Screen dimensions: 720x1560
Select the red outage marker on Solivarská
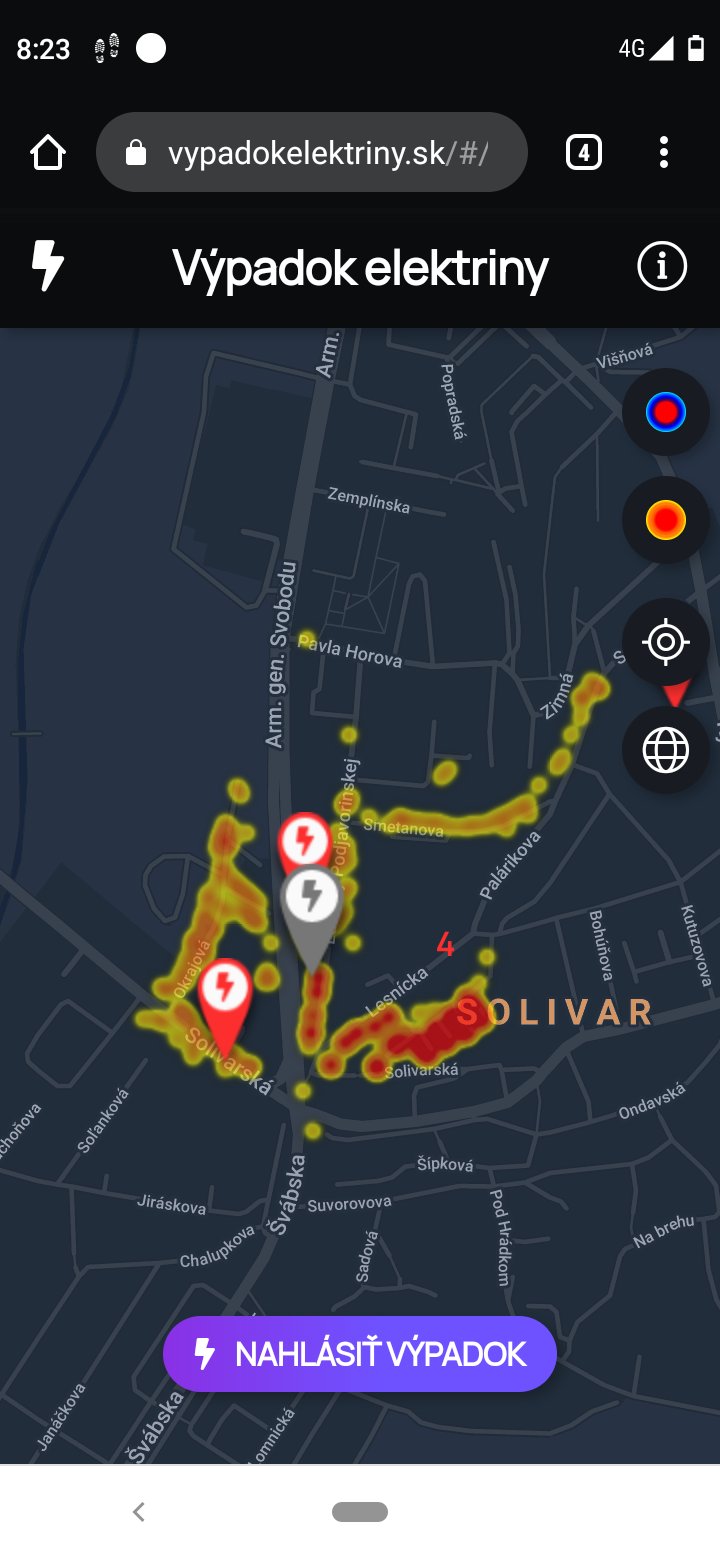pyautogui.click(x=225, y=990)
